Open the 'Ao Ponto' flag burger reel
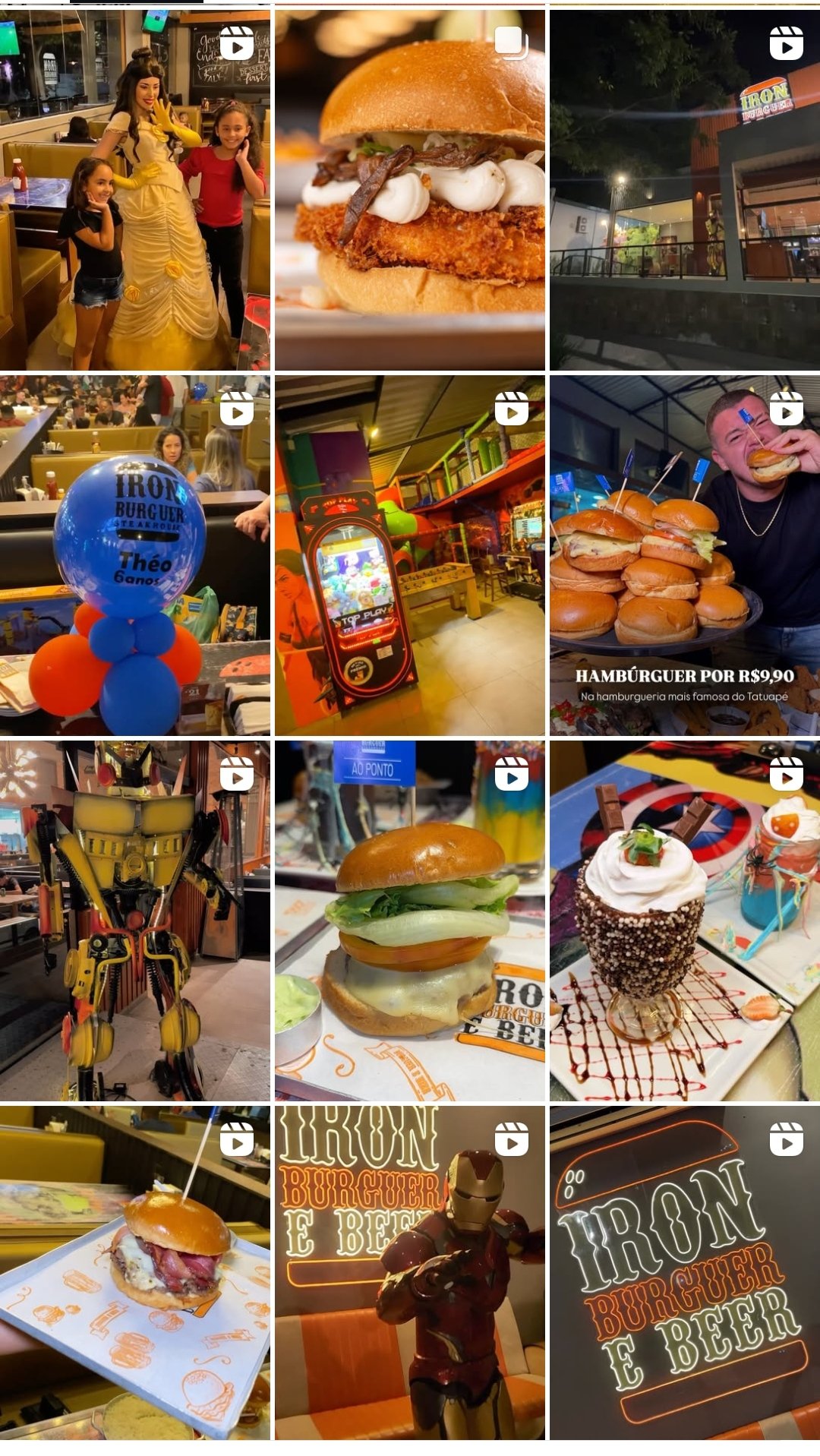Screen dimensions: 820x1456 410,921
